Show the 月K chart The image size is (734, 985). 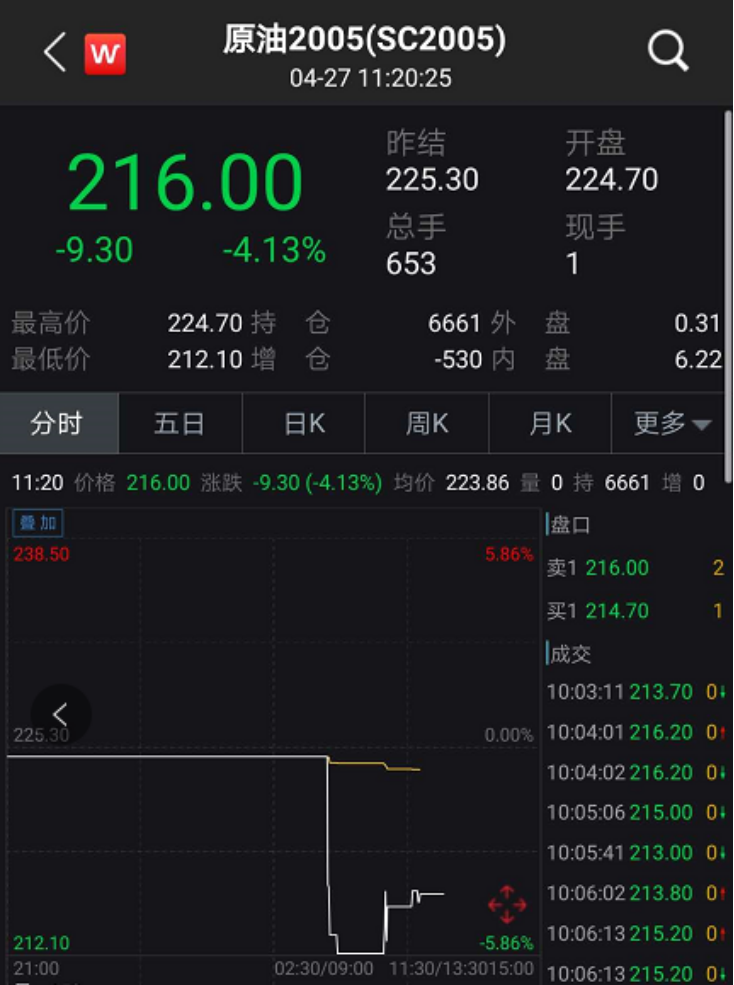550,424
